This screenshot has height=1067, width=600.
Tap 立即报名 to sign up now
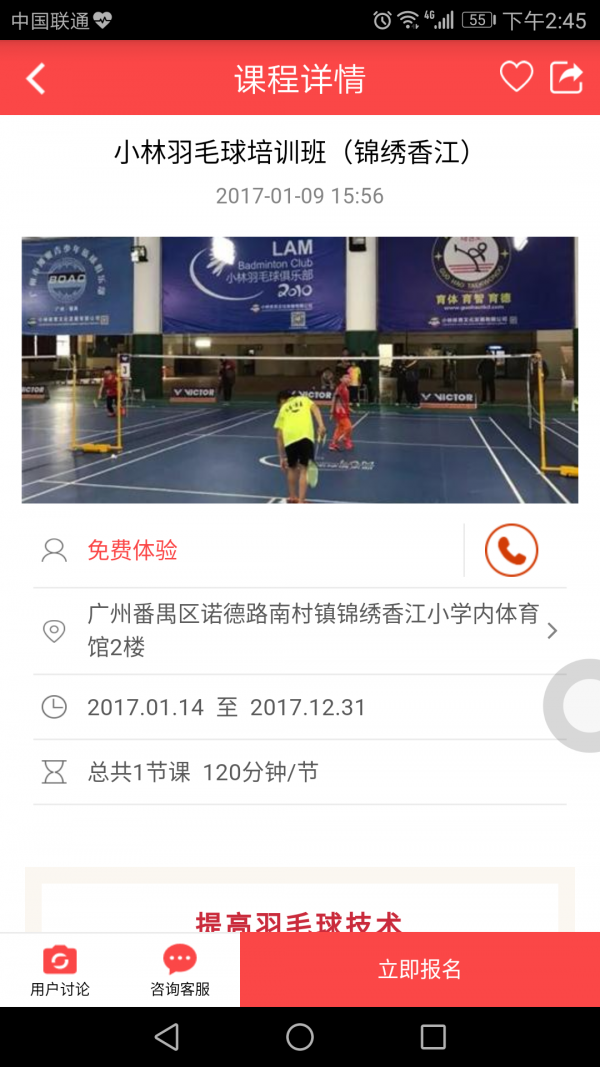(x=420, y=969)
